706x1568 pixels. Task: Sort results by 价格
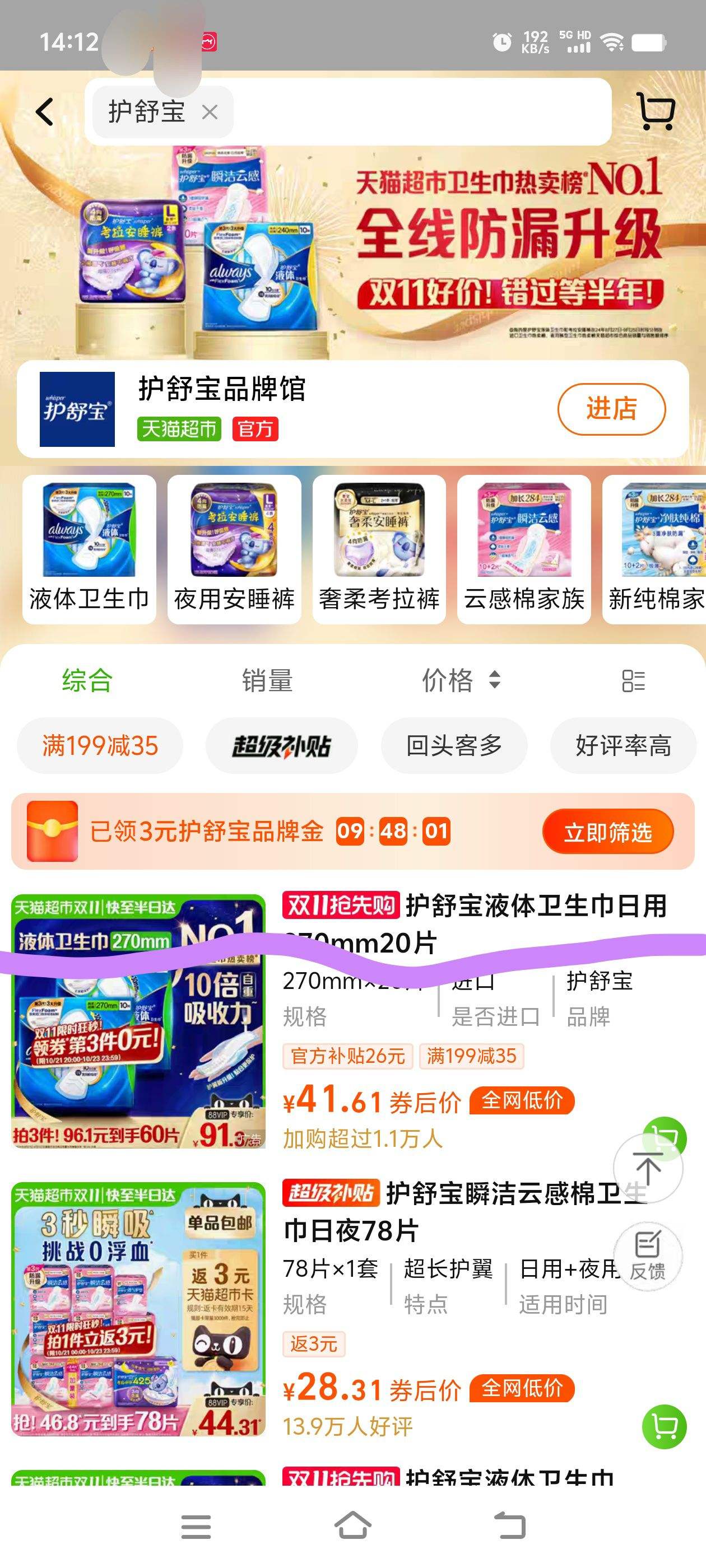tap(461, 680)
